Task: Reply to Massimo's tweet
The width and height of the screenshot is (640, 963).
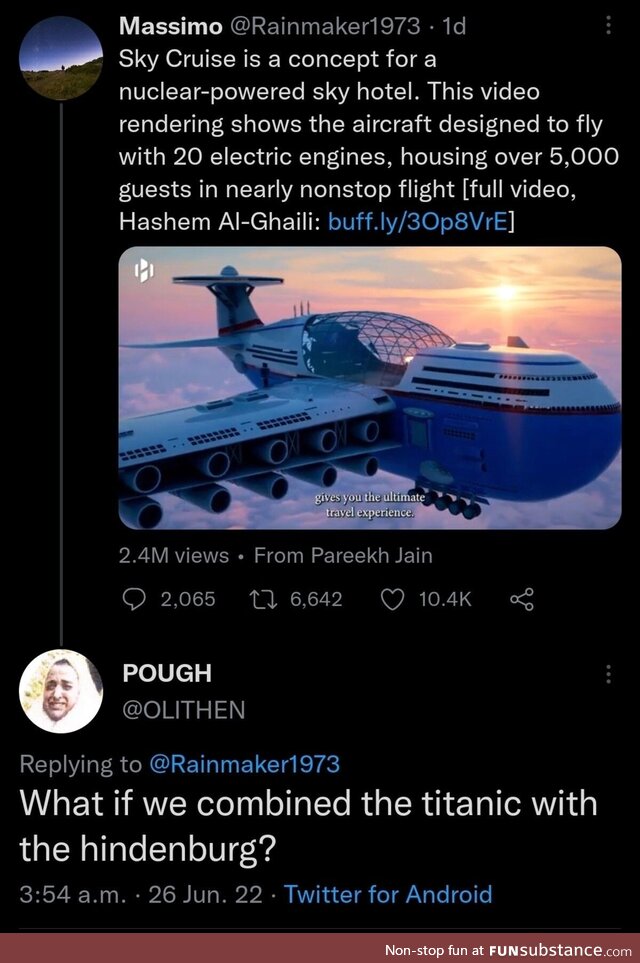Action: click(x=134, y=599)
